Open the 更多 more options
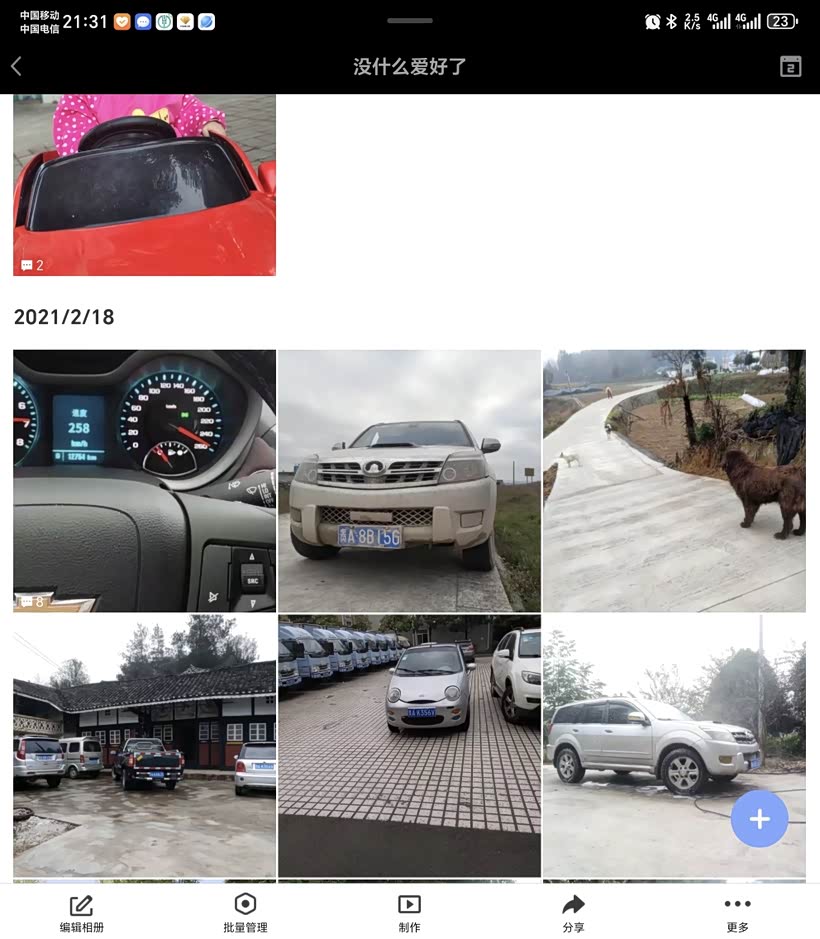The height and width of the screenshot is (939, 820). pyautogui.click(x=737, y=912)
